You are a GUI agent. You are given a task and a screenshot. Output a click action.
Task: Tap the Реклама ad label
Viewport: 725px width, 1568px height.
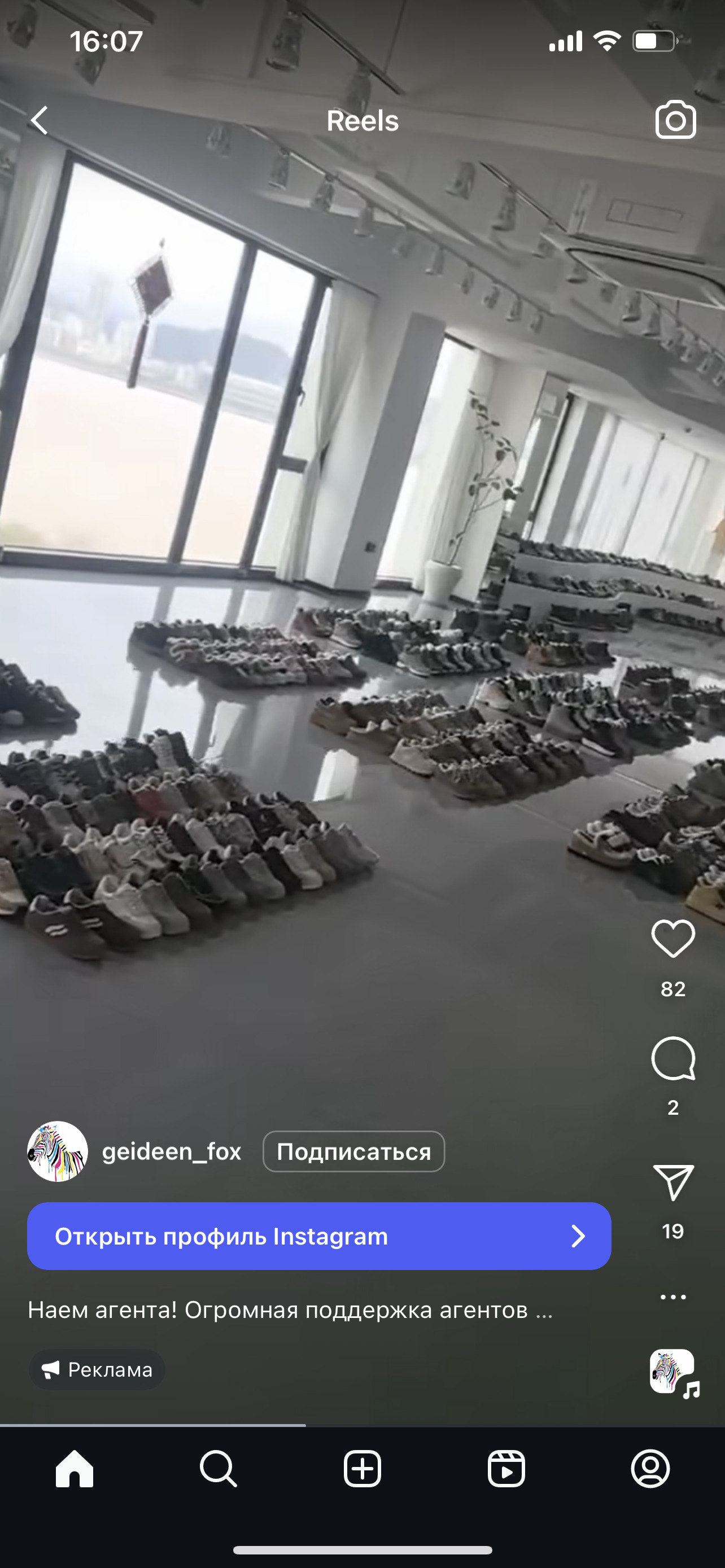pyautogui.click(x=97, y=1369)
